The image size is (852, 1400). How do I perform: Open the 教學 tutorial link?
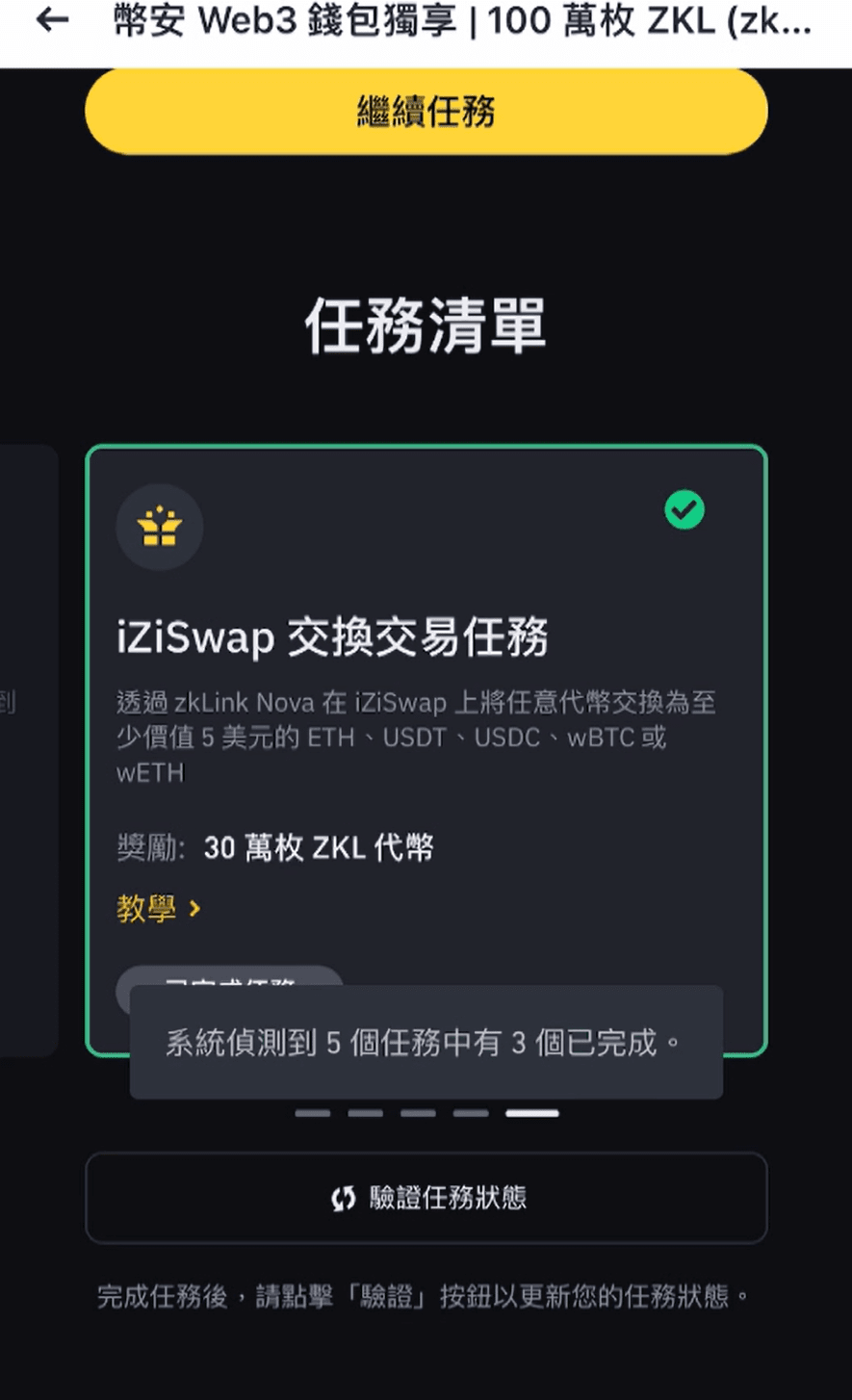(x=159, y=908)
